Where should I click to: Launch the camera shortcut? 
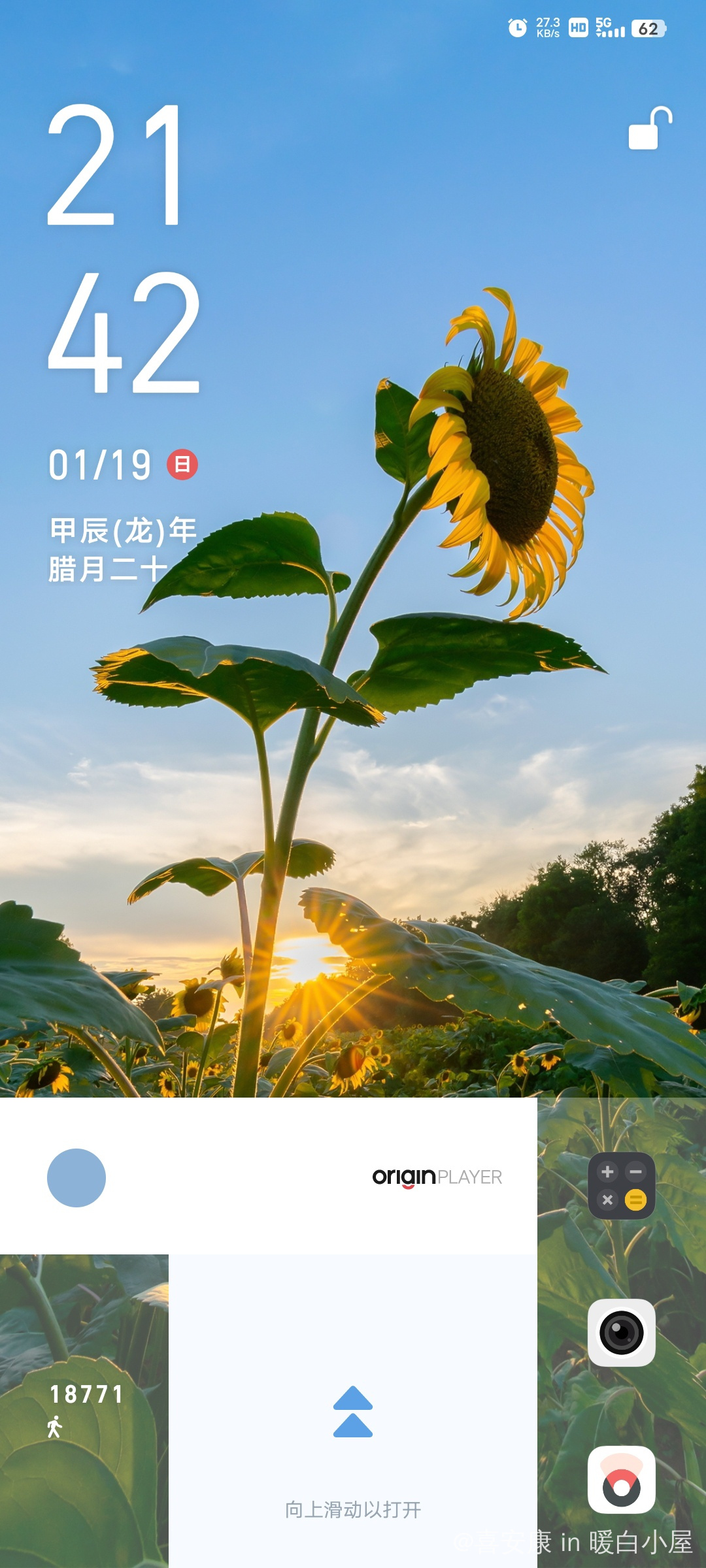[621, 1333]
